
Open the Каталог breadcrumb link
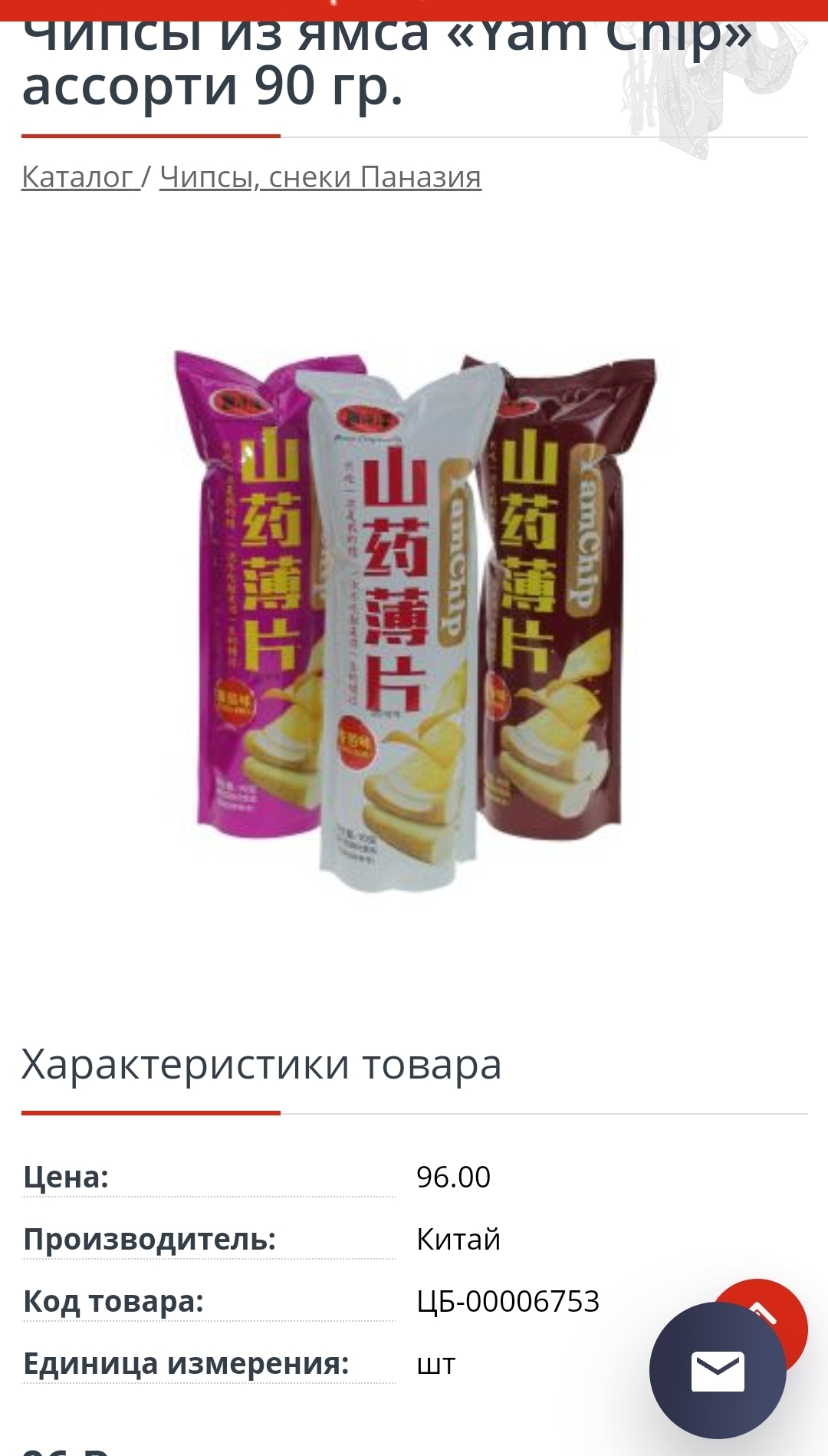click(x=80, y=177)
